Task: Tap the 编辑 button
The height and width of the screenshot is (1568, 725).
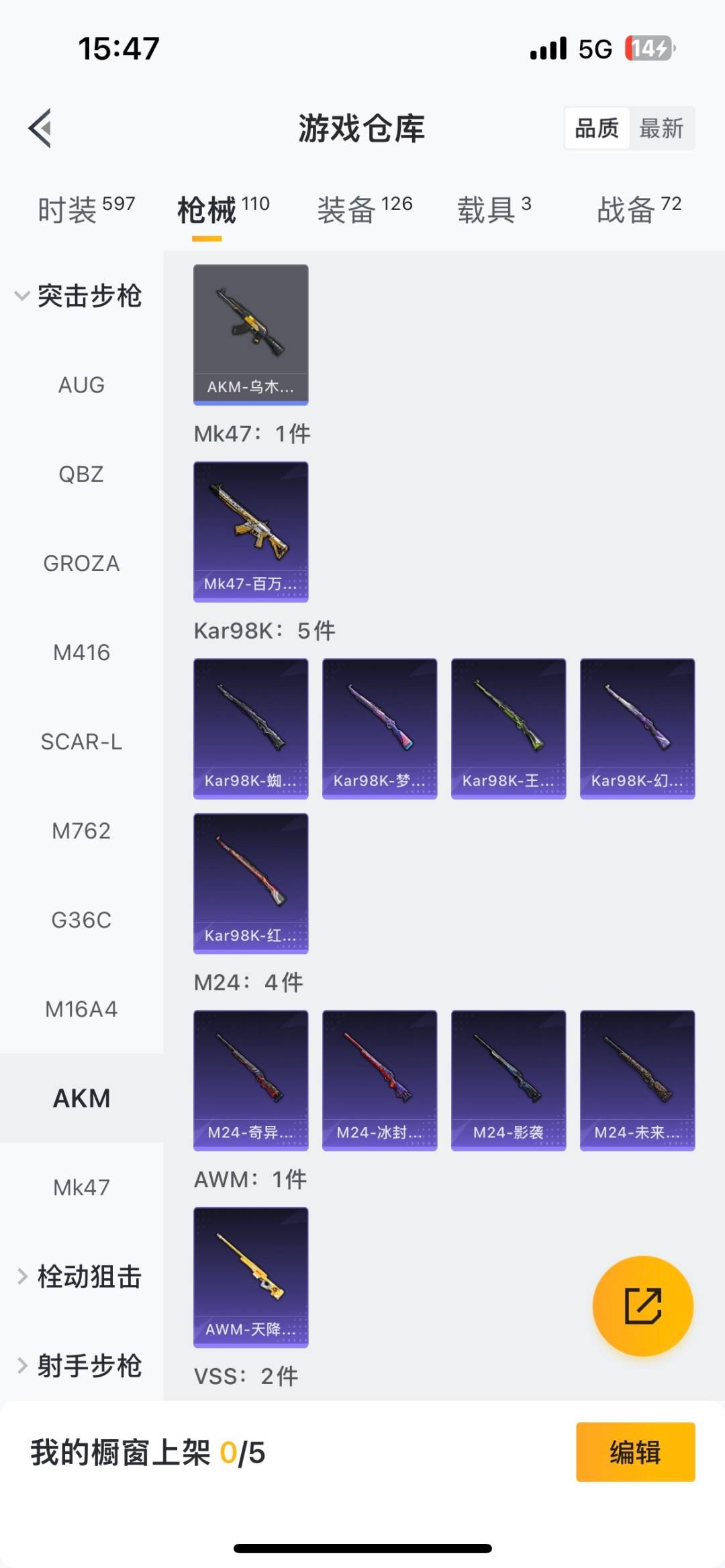Action: coord(635,1452)
